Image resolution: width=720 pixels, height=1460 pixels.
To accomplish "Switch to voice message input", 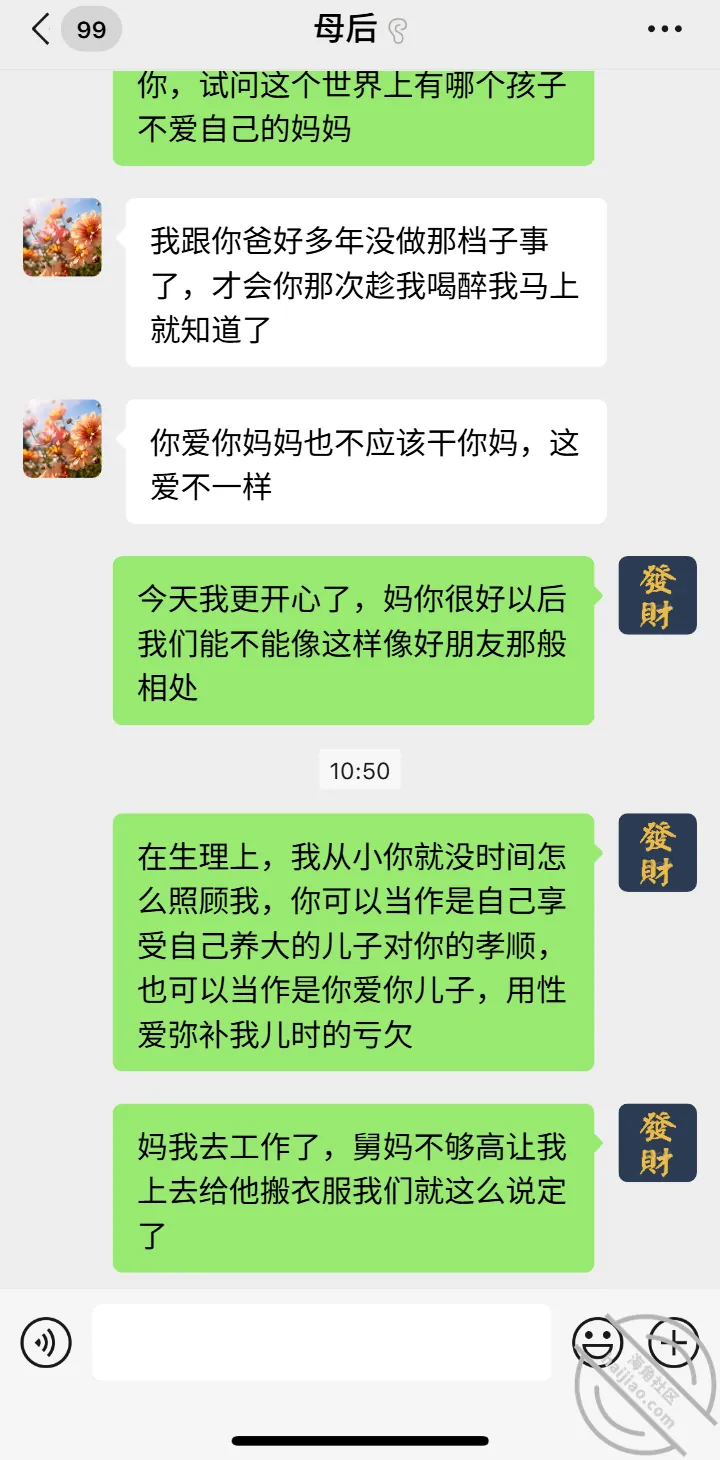I will [46, 1342].
